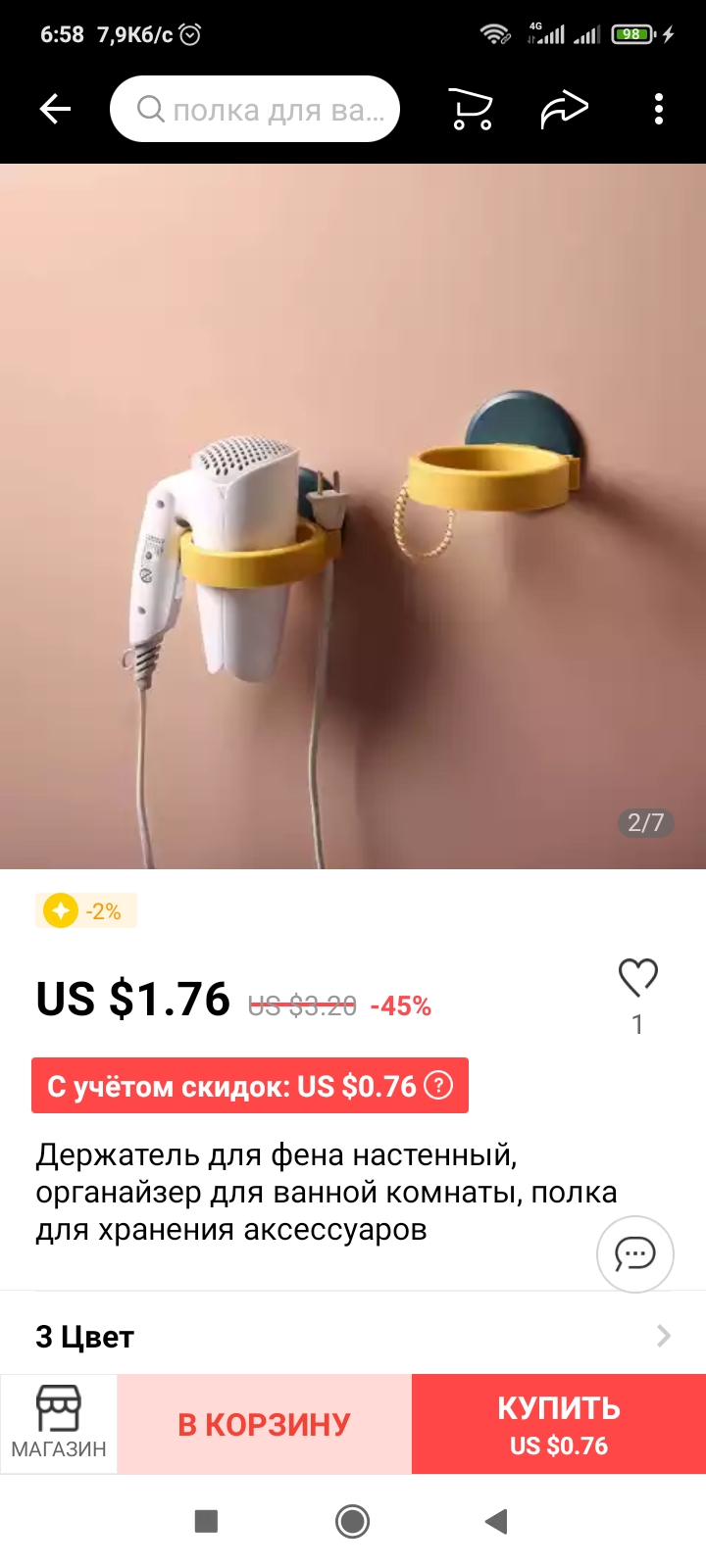
Task: Open the search field 'полка для ва...'
Action: [x=255, y=109]
